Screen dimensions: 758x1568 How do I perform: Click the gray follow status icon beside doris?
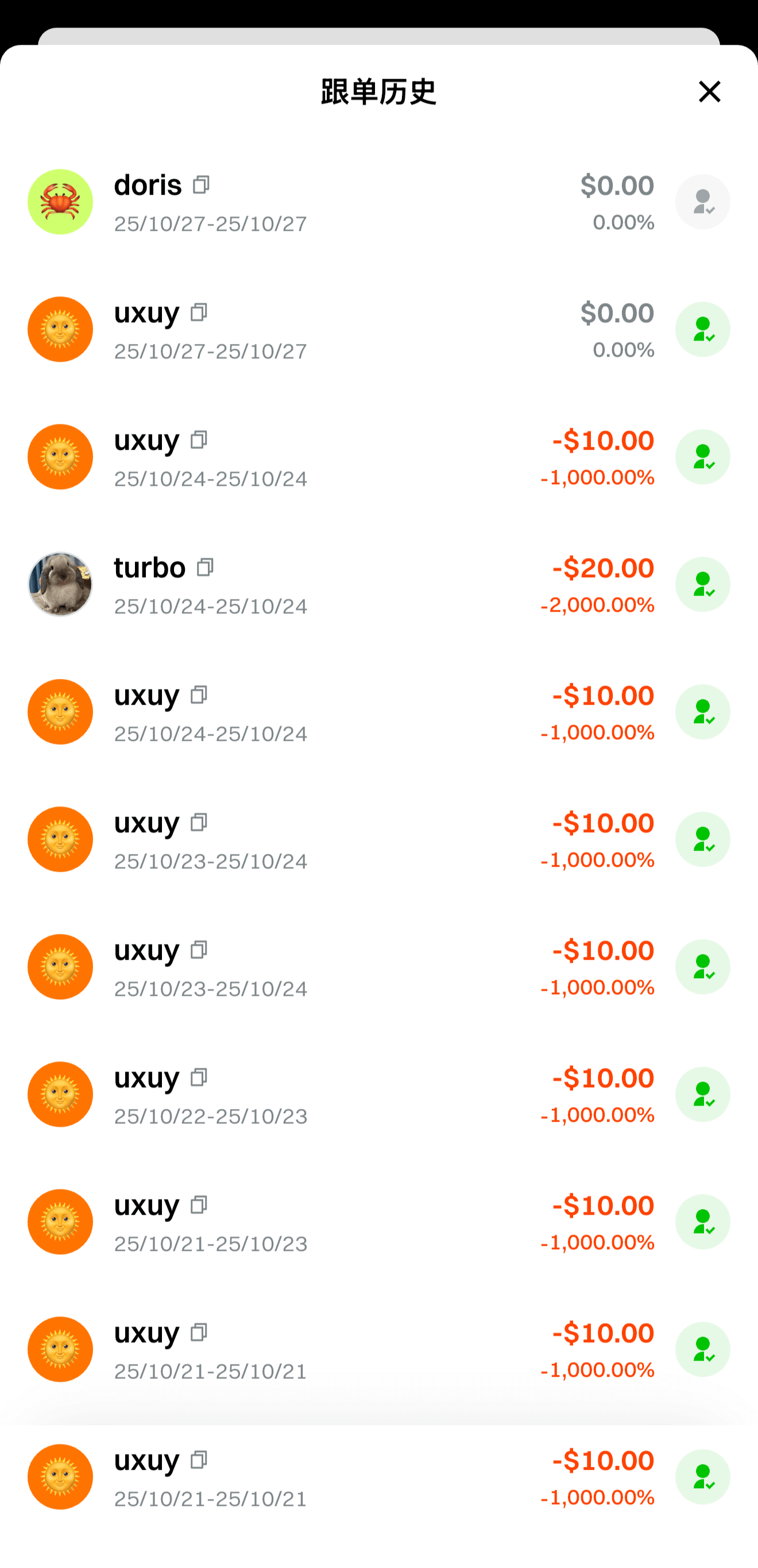[702, 202]
